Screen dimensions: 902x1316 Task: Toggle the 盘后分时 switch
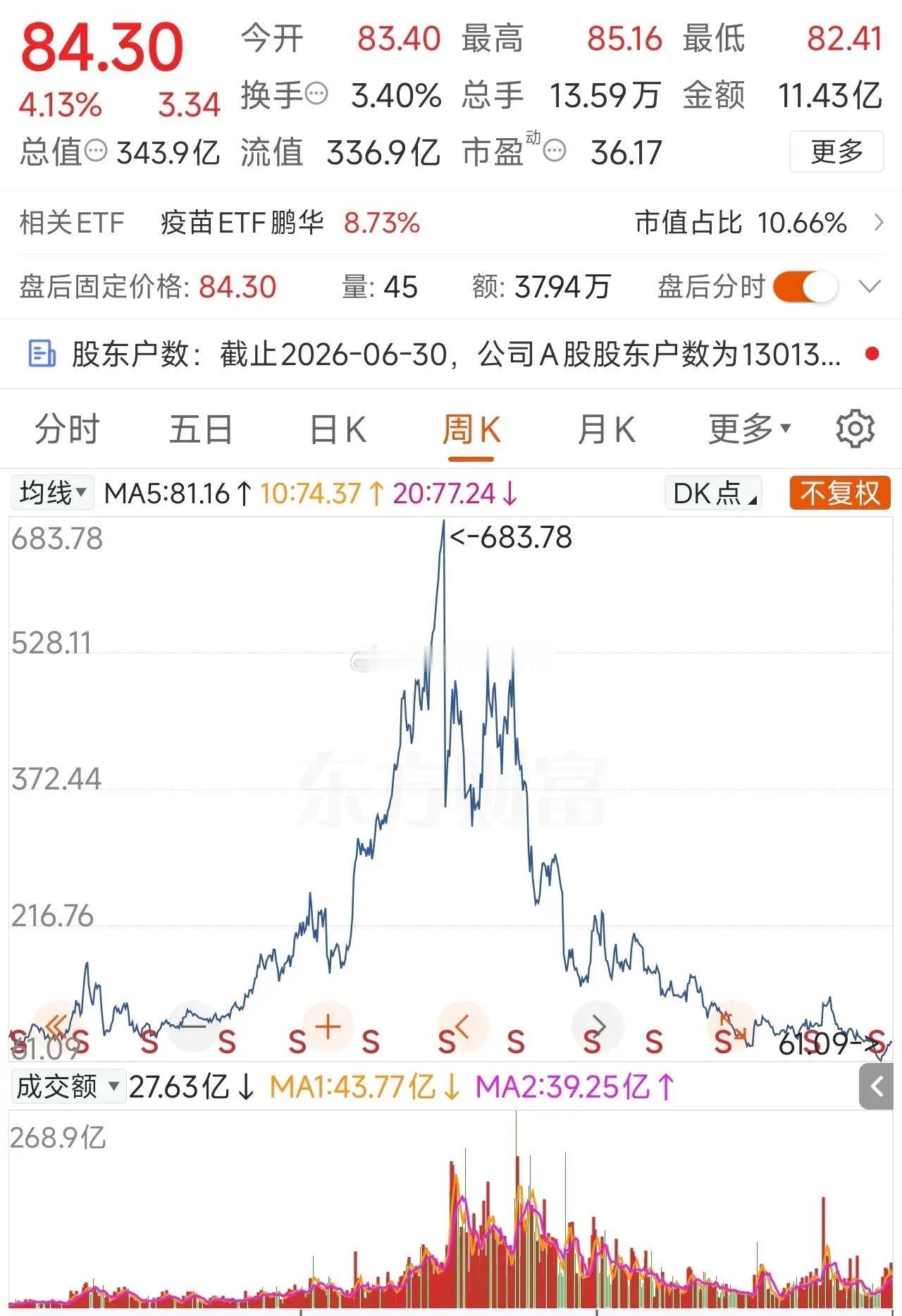(805, 287)
